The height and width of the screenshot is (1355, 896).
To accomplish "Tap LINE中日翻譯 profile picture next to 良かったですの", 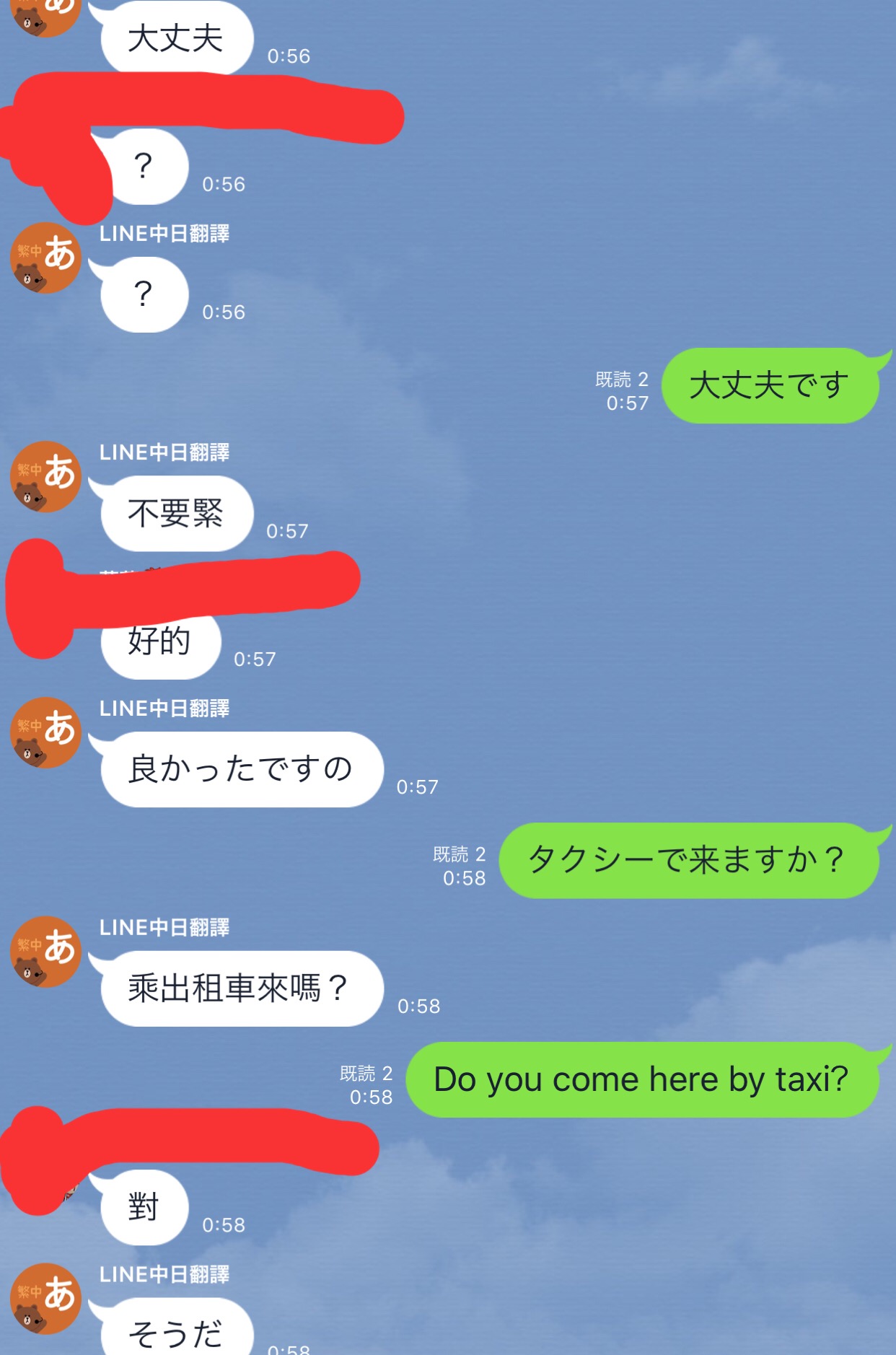I will (x=45, y=732).
